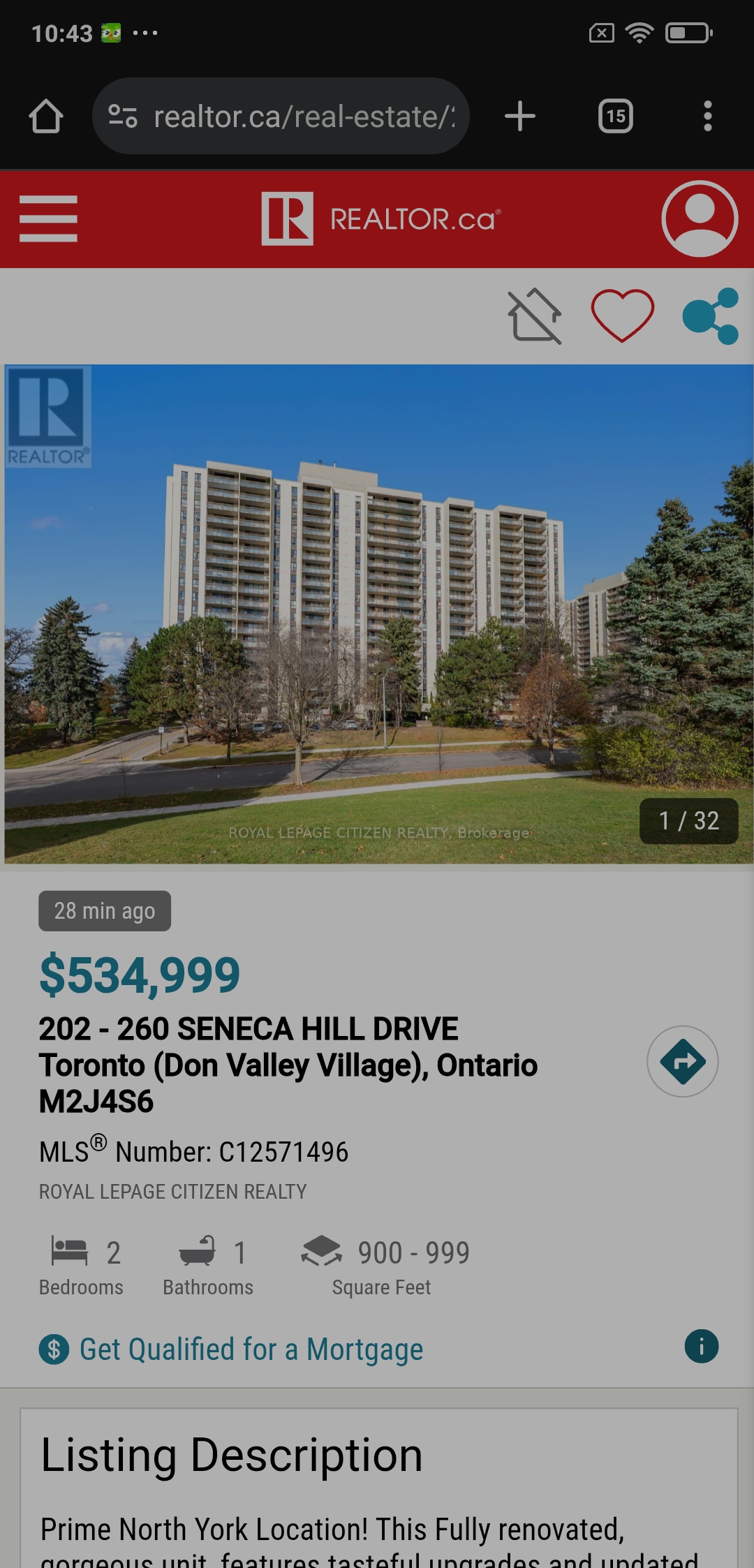This screenshot has width=754, height=1568.
Task: Hide this listing using the crossed house icon
Action: (534, 316)
